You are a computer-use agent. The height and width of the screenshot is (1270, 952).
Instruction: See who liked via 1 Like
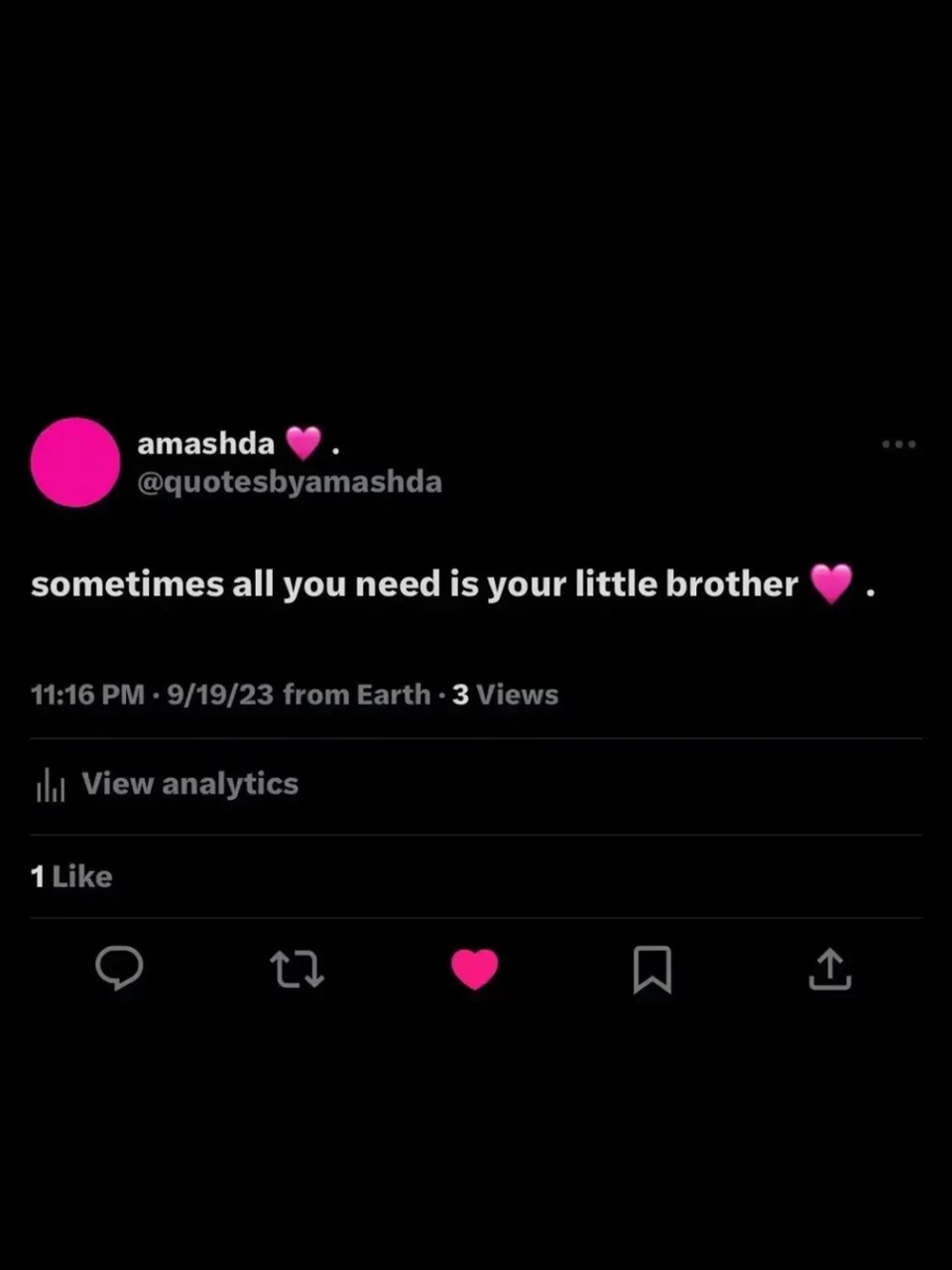coord(71,876)
